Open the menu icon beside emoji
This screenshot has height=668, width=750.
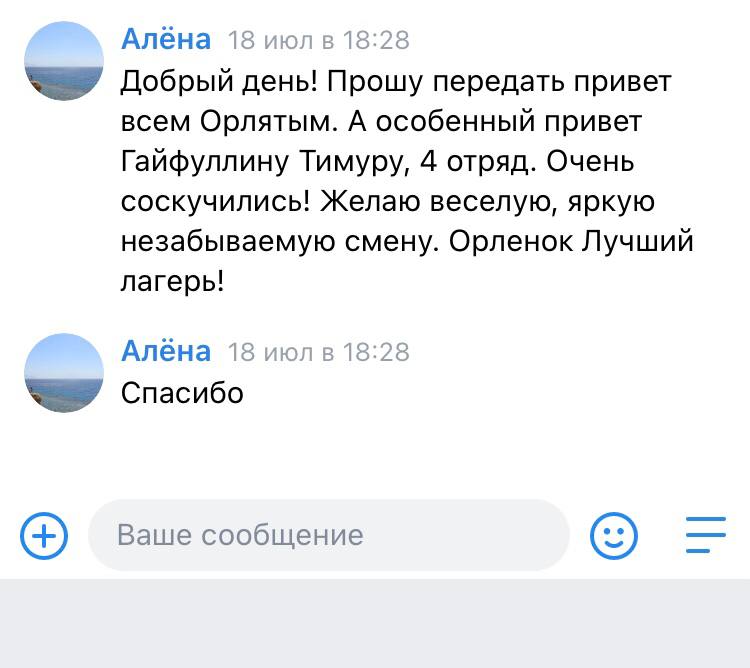tap(705, 535)
